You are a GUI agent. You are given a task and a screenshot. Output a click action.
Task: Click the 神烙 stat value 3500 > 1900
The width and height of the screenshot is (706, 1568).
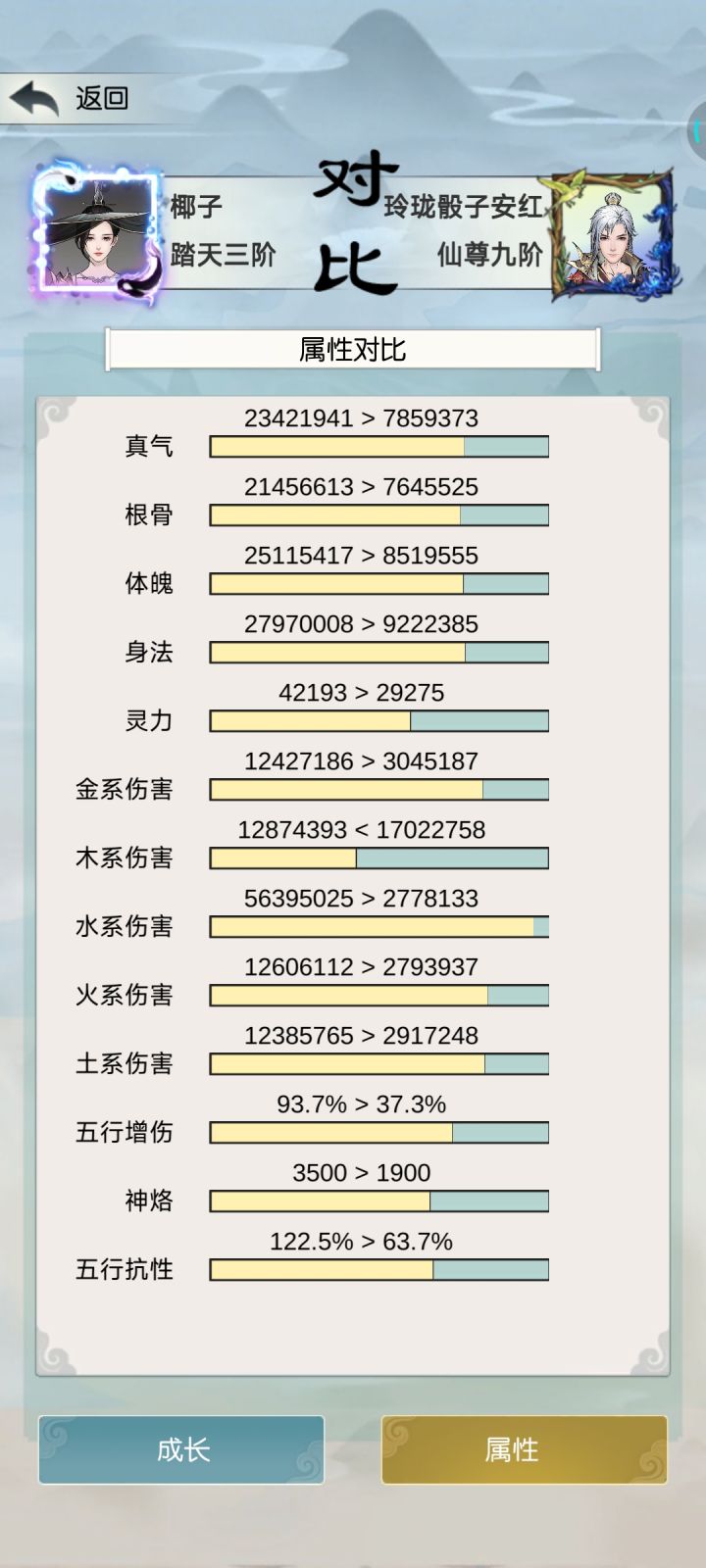click(363, 1172)
